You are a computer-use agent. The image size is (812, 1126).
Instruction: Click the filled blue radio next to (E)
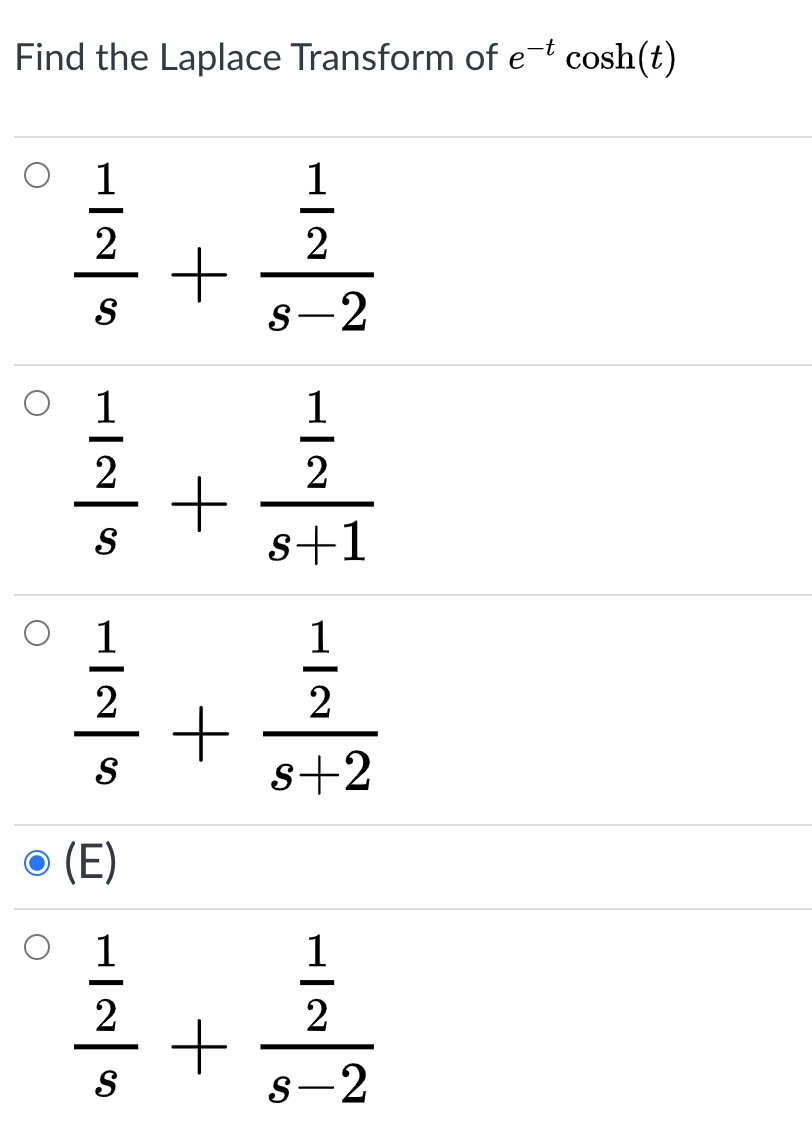point(35,864)
